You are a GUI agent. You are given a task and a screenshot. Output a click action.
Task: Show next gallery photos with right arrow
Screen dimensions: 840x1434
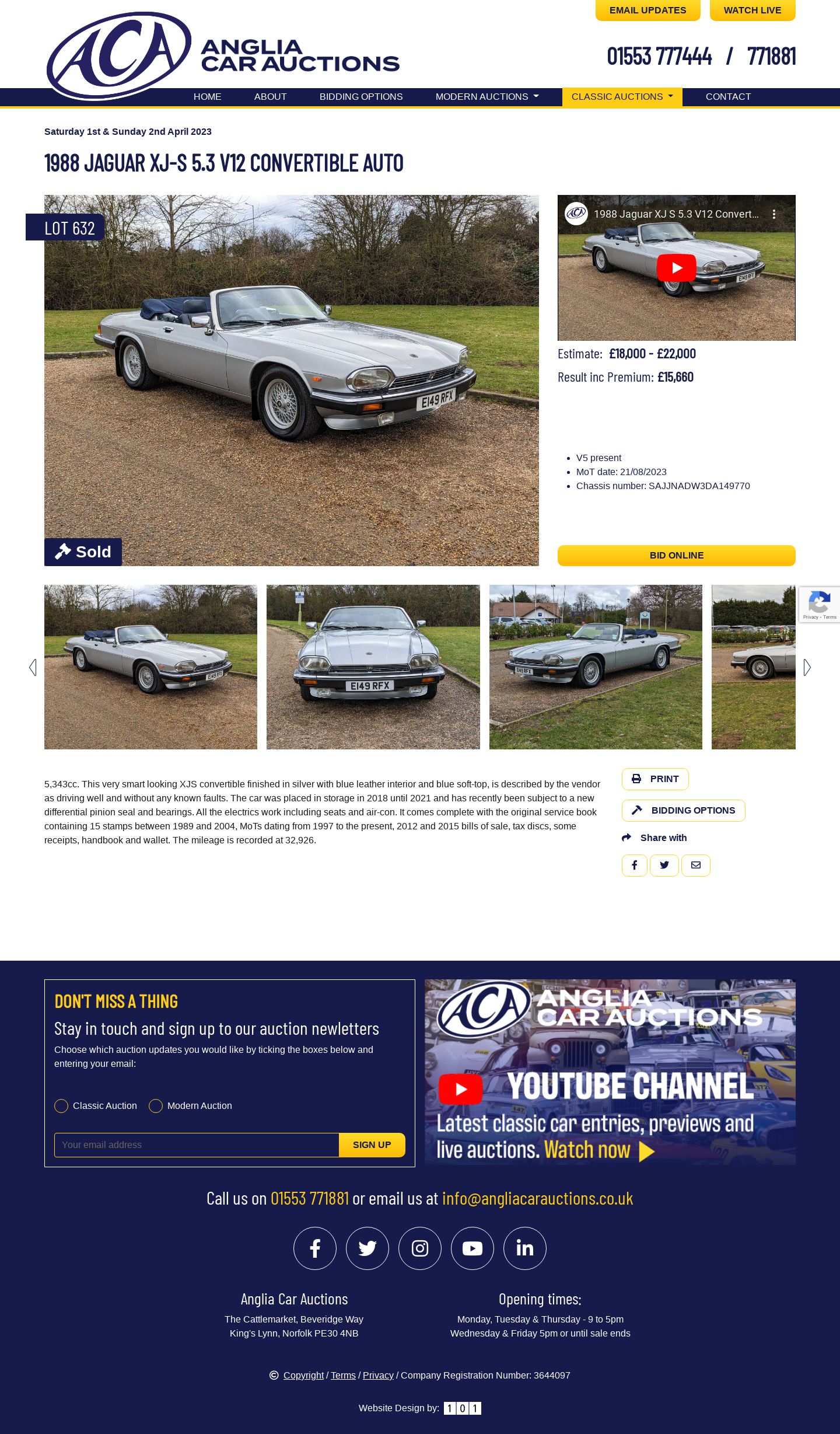[x=807, y=667]
